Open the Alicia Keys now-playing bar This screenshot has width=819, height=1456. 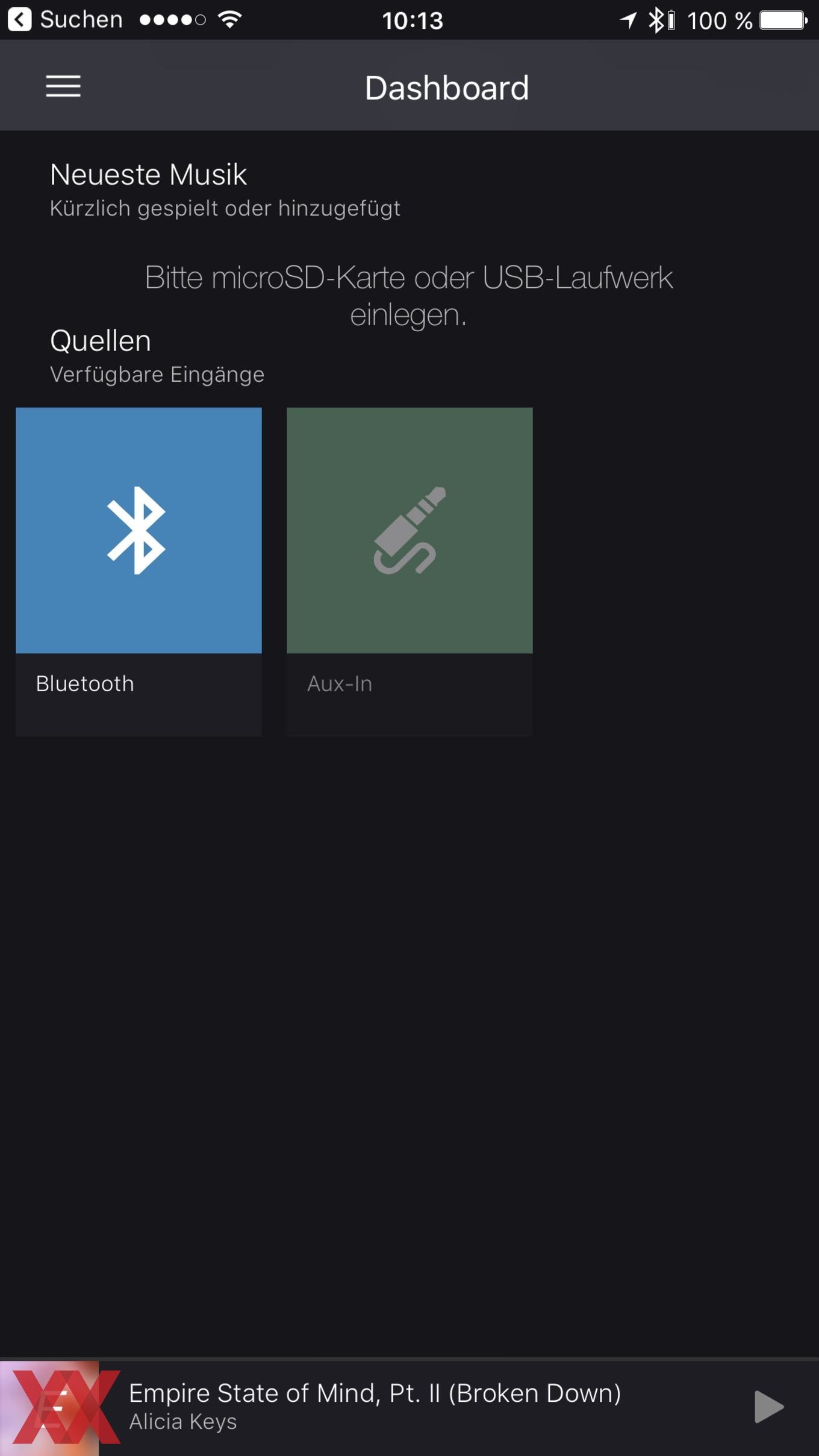click(409, 1408)
